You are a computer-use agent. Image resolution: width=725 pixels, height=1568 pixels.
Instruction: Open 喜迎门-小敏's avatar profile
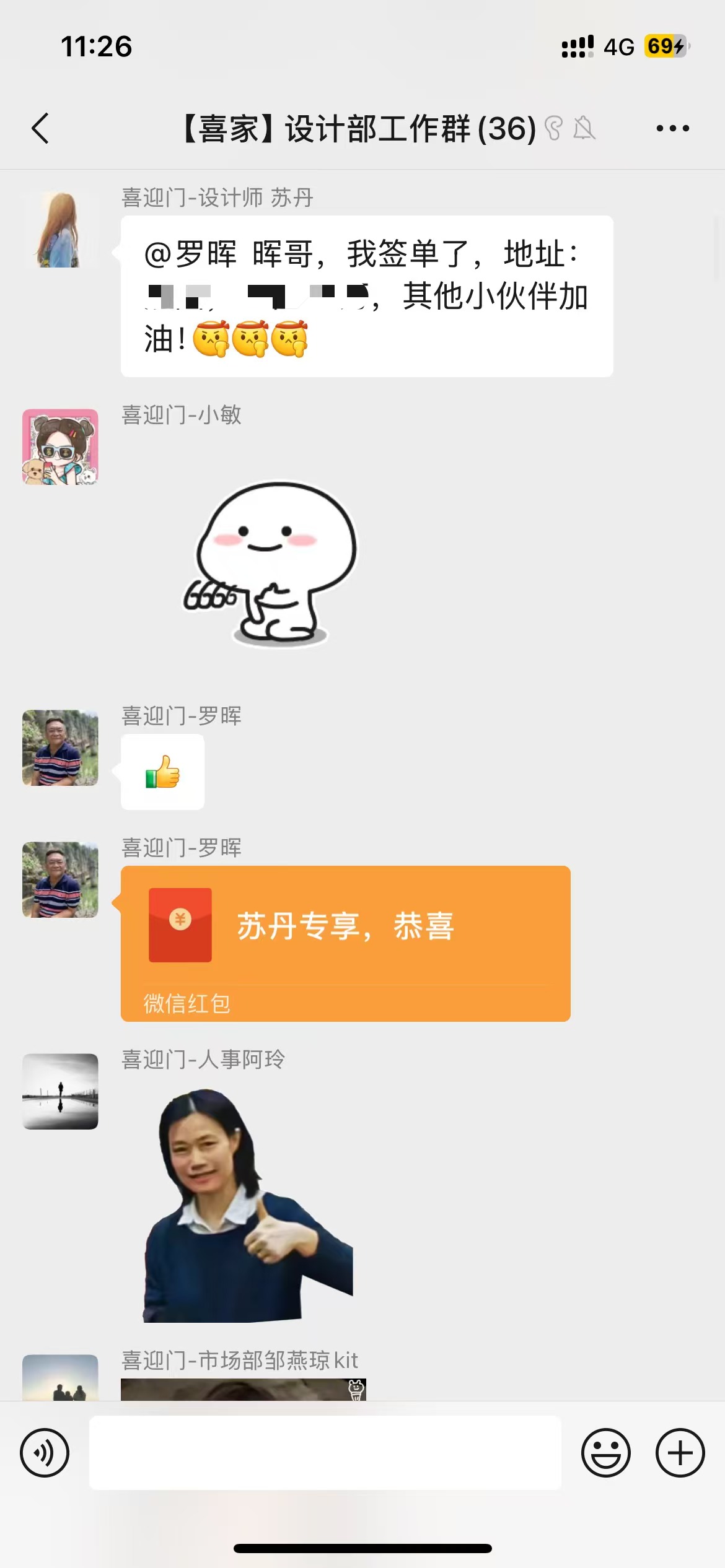60,446
